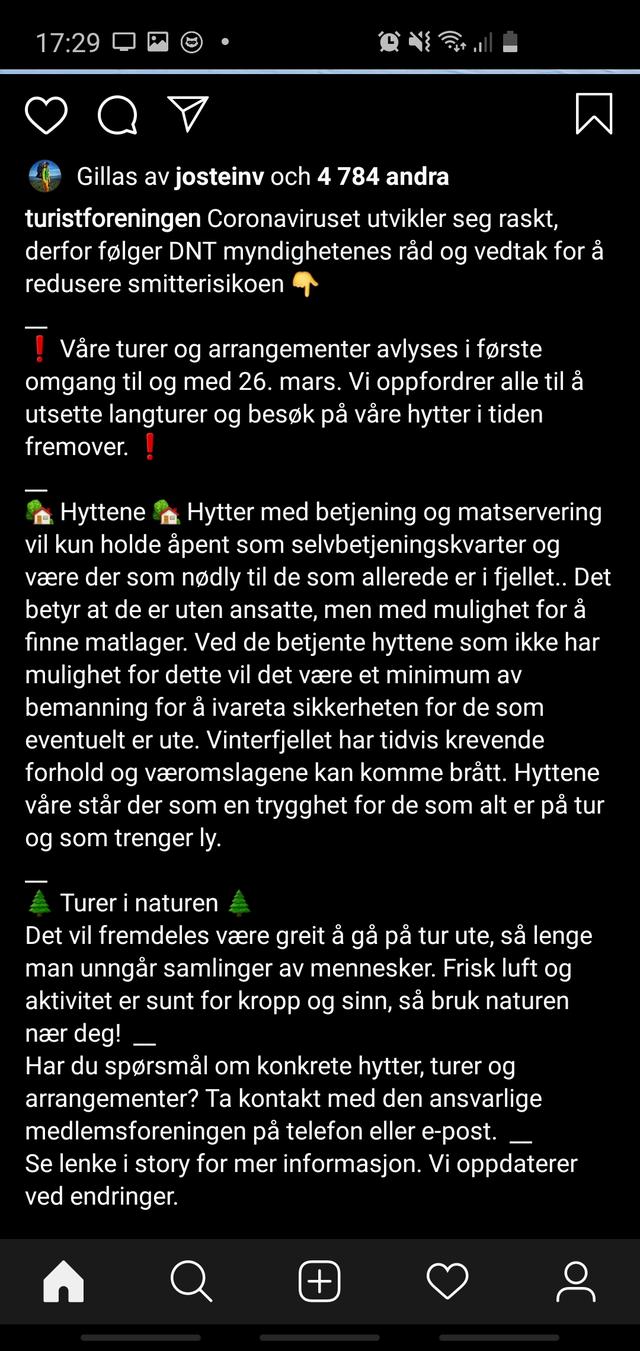640x1351 pixels.
Task: Open comments via the speech bubble icon
Action: point(117,115)
